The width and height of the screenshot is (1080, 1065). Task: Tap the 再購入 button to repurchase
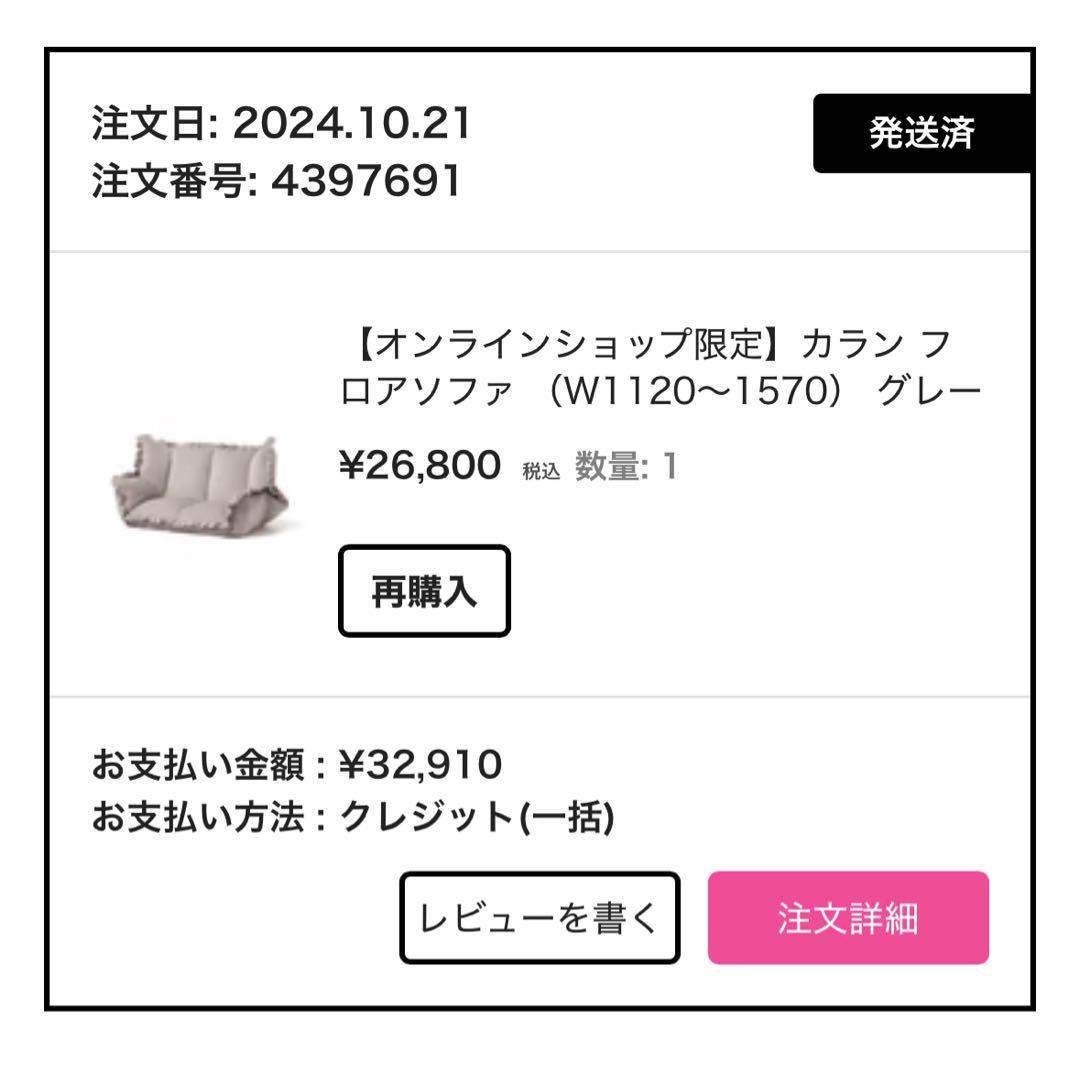click(424, 591)
